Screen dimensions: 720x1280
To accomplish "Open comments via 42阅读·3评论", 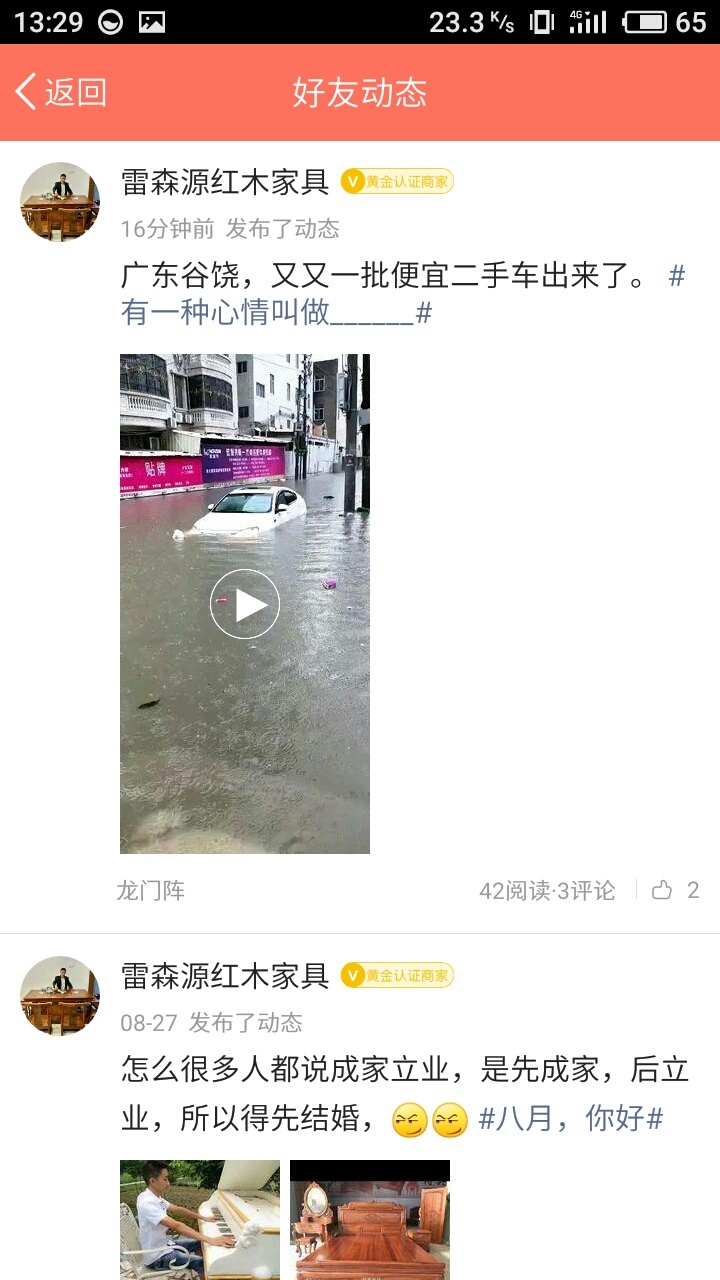I will click(547, 890).
